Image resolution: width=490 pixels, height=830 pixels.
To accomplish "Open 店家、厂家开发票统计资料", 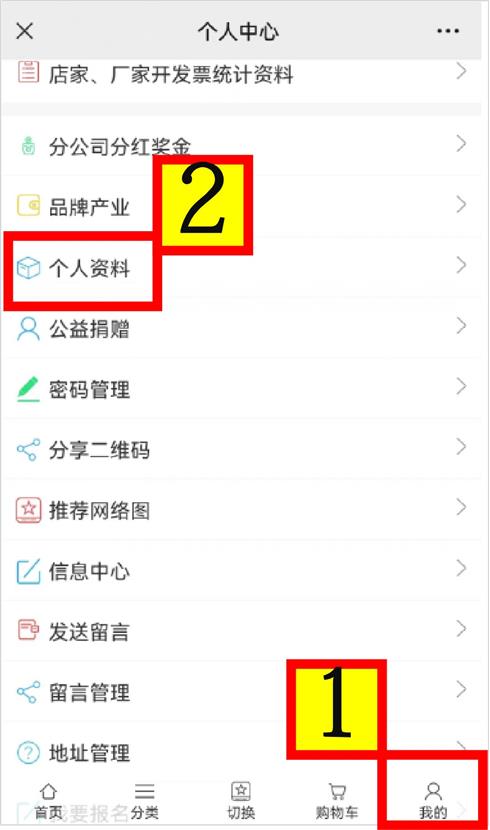I will click(241, 74).
